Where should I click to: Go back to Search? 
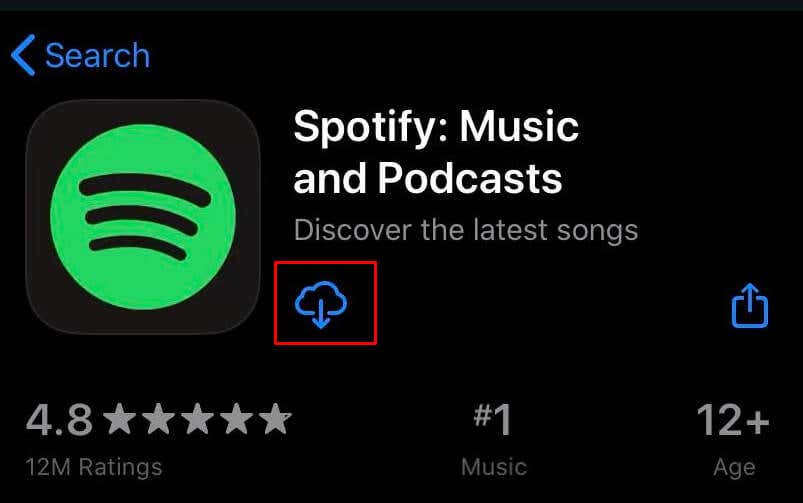pos(80,54)
